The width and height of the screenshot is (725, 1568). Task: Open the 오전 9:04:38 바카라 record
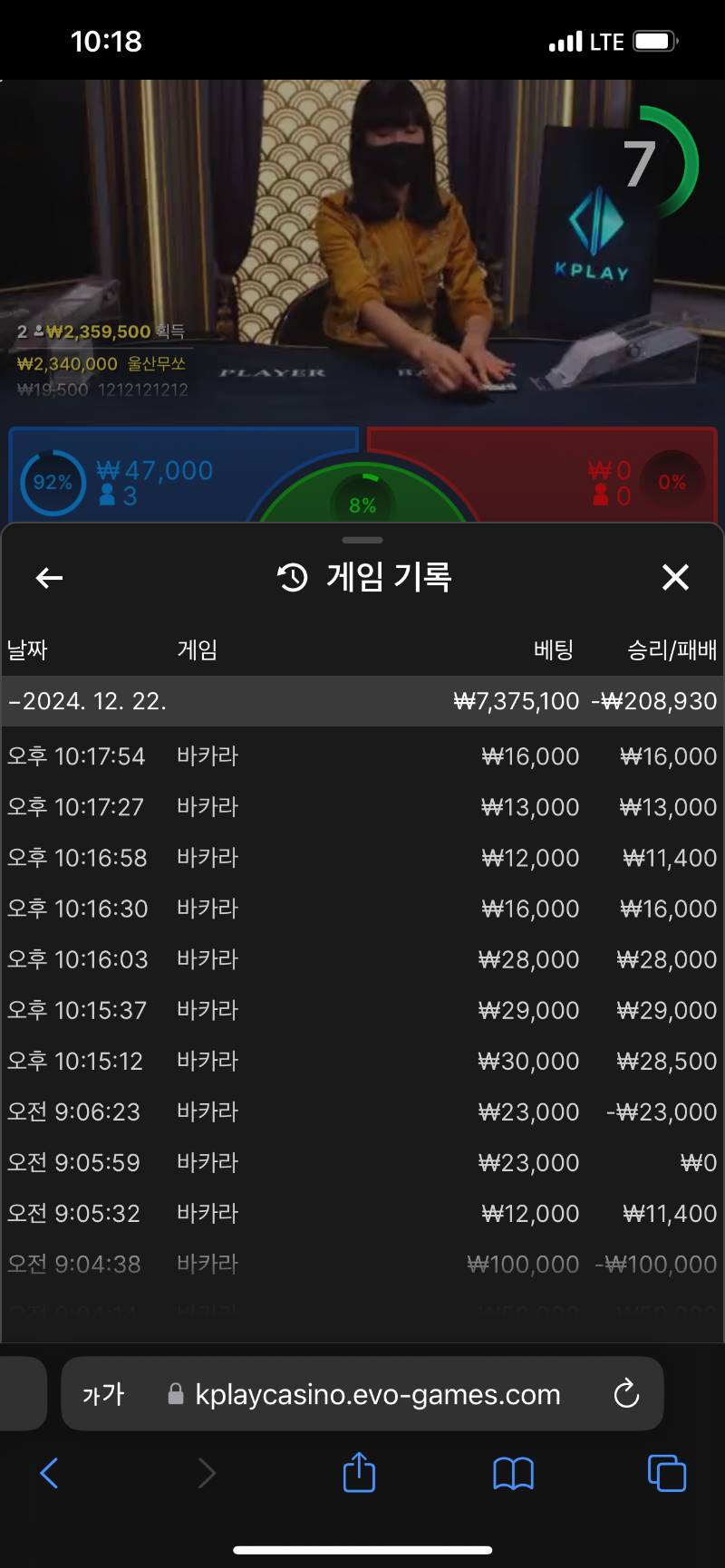362,1264
